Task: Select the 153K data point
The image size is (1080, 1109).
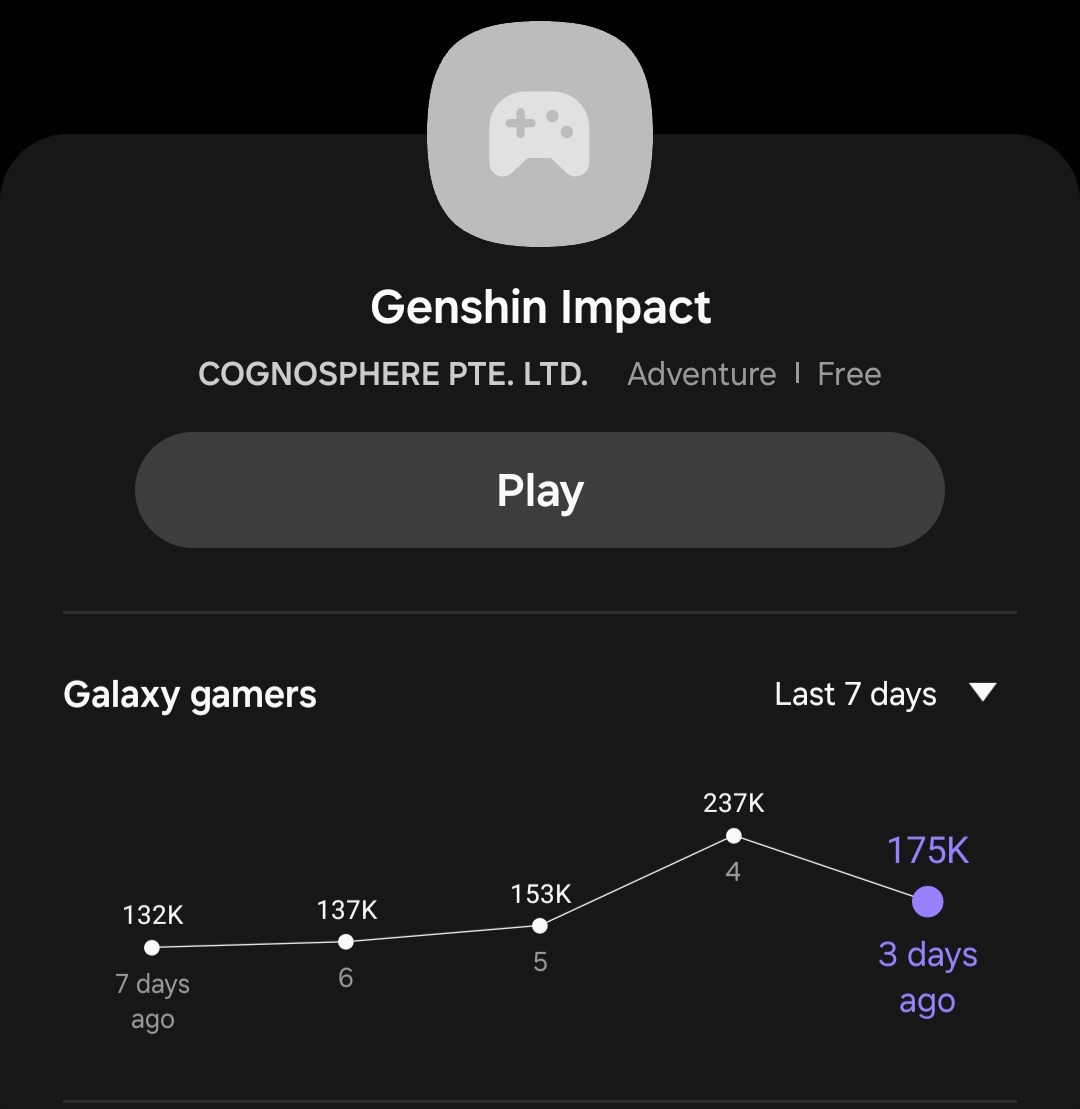Action: click(540, 926)
